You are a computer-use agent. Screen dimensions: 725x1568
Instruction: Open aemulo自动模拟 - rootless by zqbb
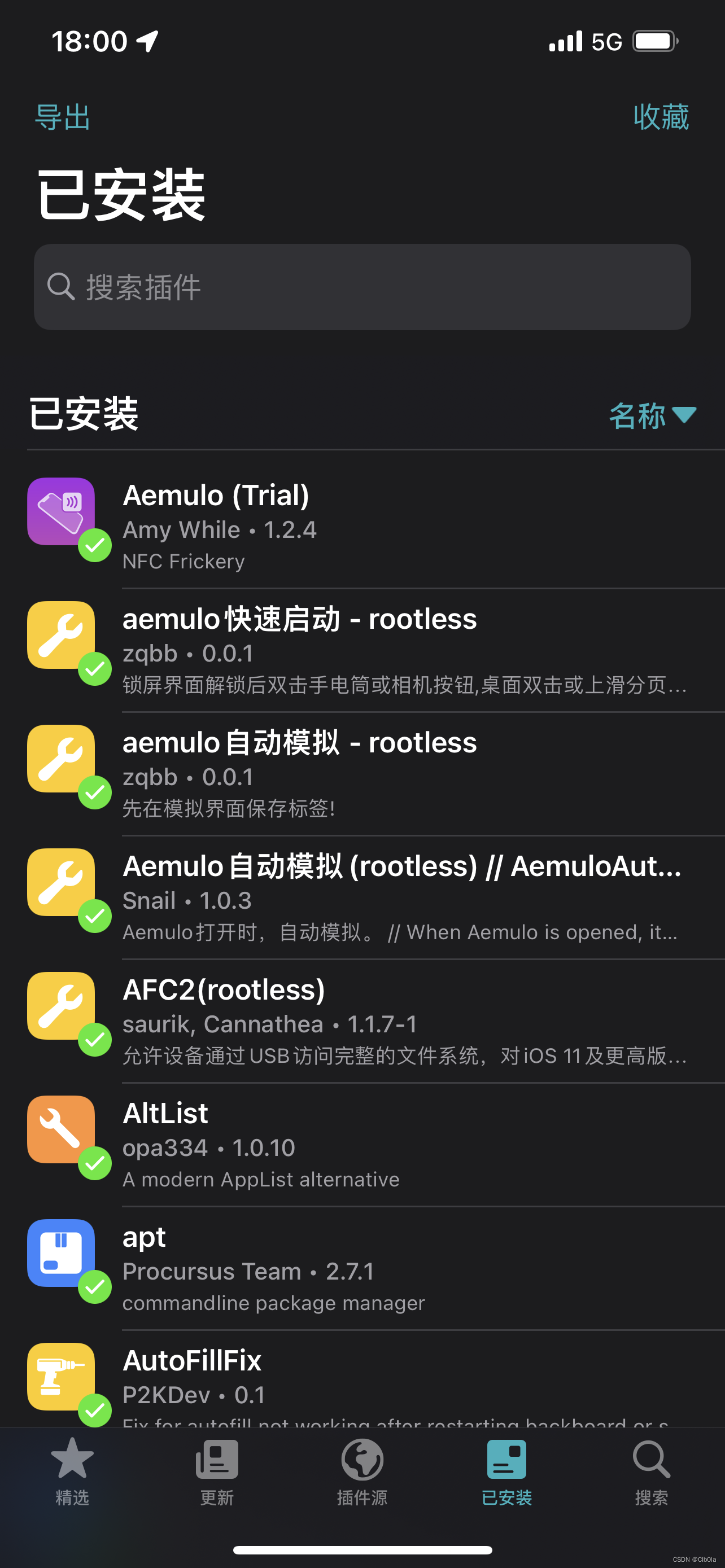375,774
